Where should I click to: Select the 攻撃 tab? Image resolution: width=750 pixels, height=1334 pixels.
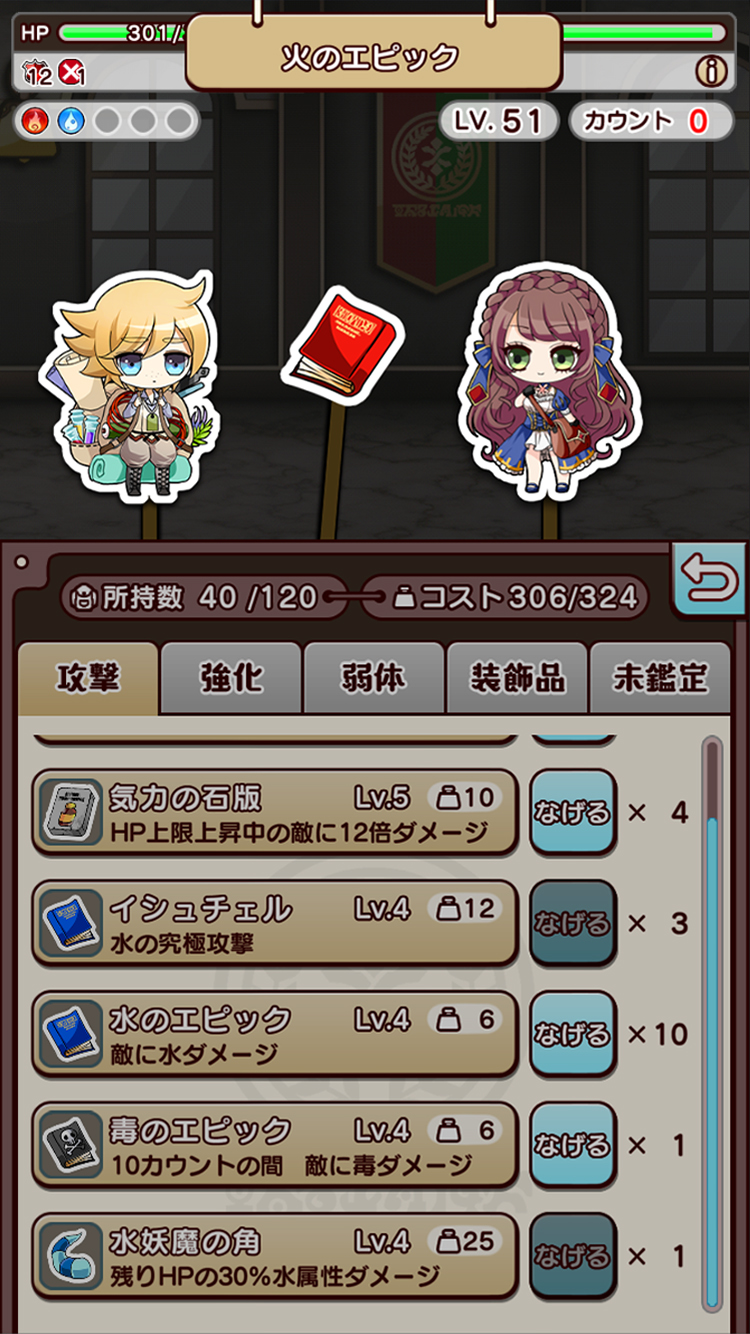click(x=89, y=679)
